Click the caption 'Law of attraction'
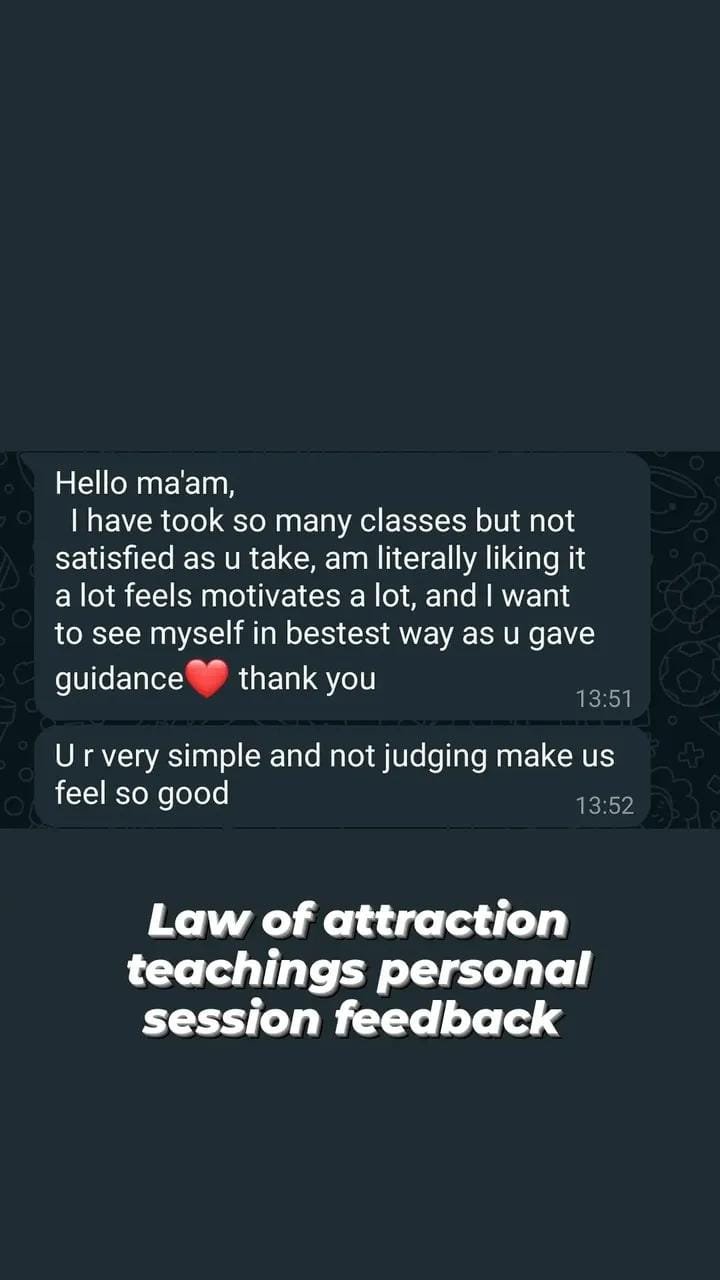The image size is (720, 1280). coord(357,918)
